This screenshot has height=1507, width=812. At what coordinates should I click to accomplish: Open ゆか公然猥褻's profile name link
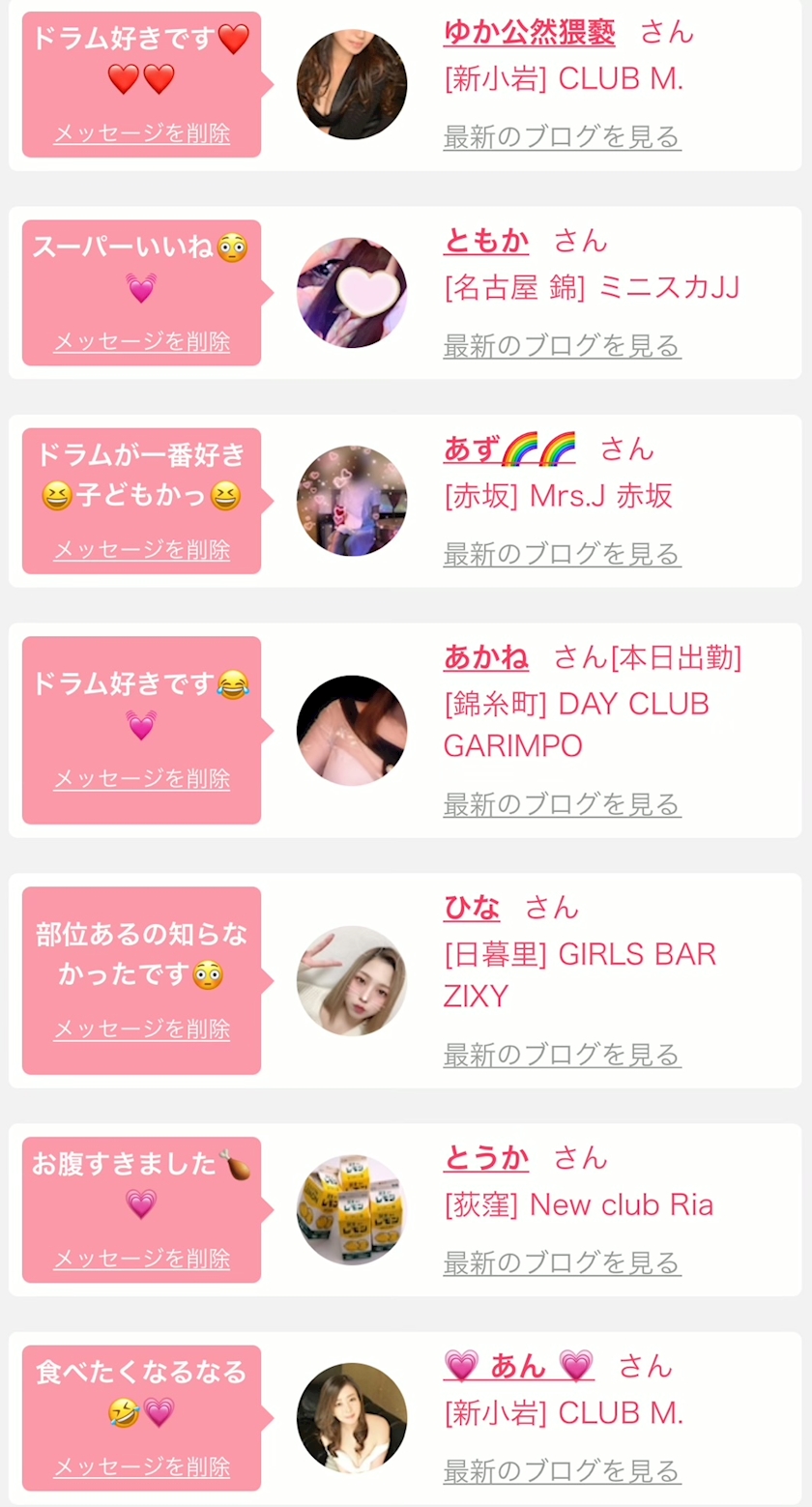[529, 33]
